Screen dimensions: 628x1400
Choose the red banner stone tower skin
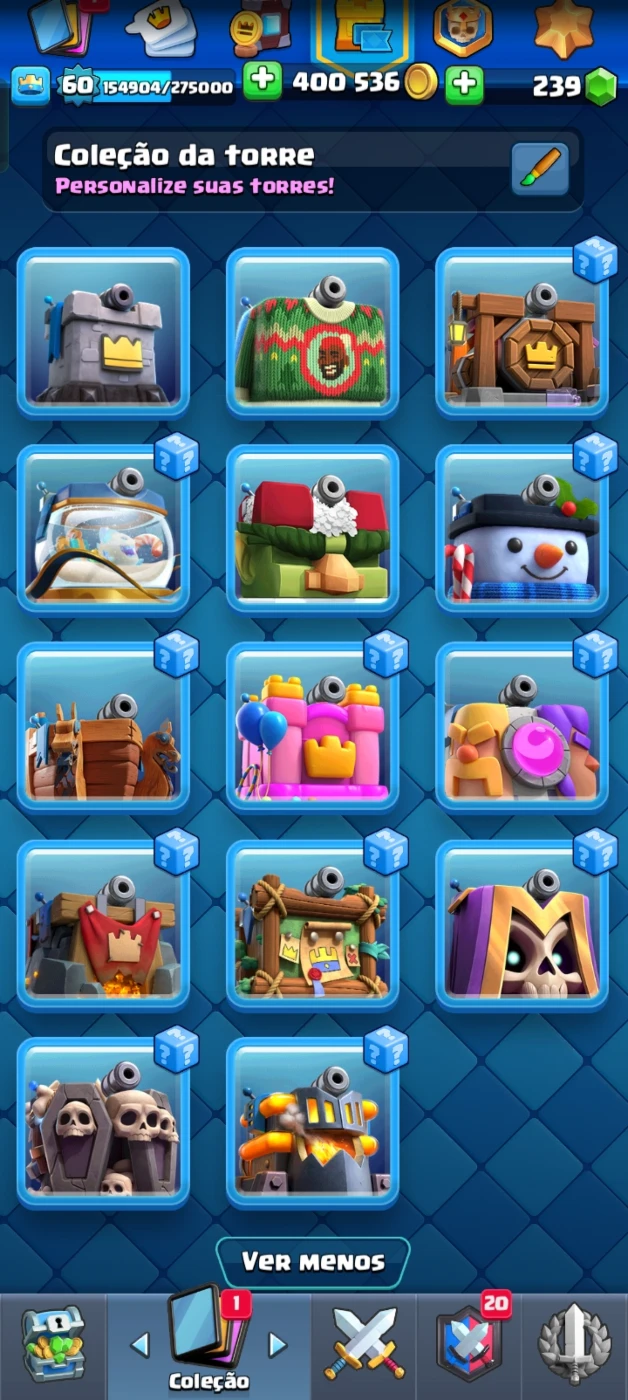click(x=103, y=925)
